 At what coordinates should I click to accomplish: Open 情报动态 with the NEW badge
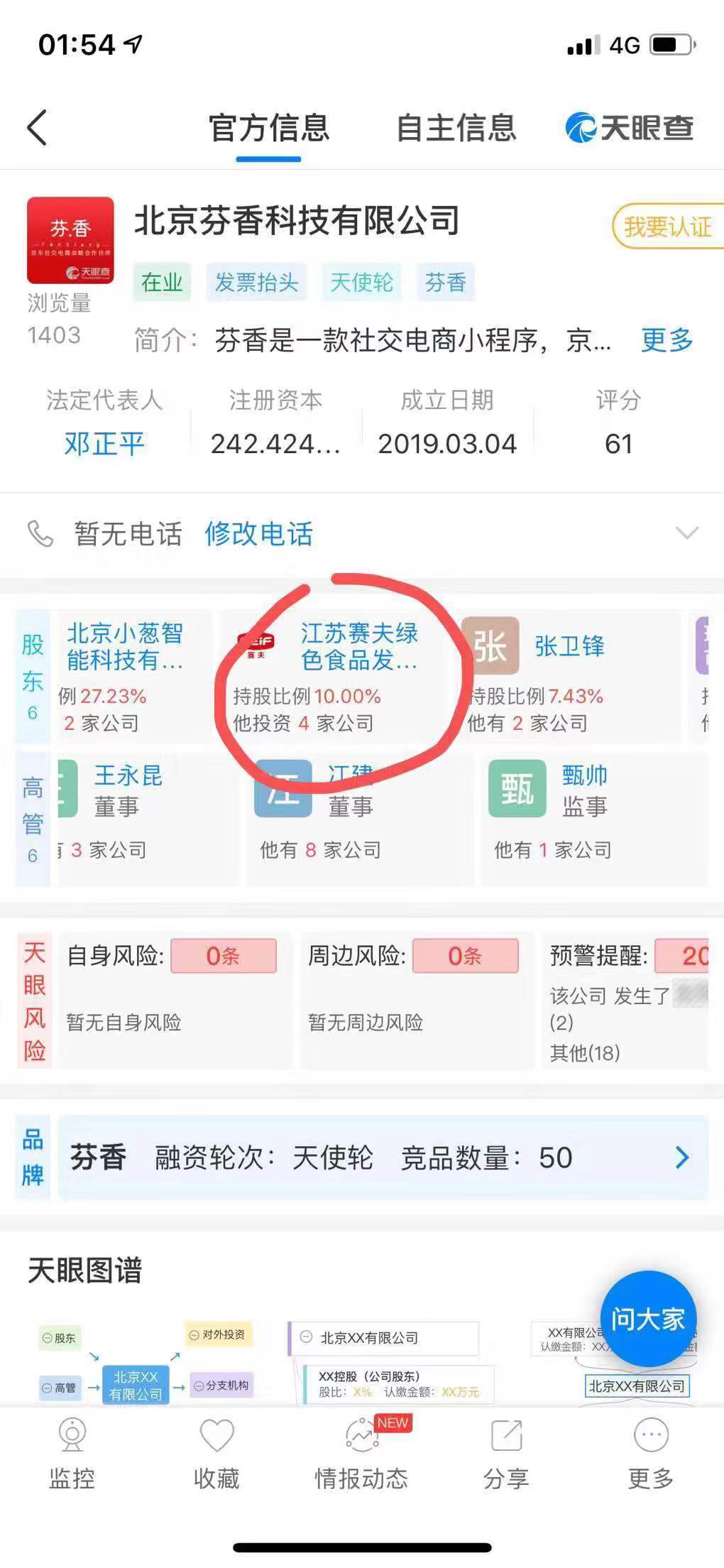[362, 1449]
